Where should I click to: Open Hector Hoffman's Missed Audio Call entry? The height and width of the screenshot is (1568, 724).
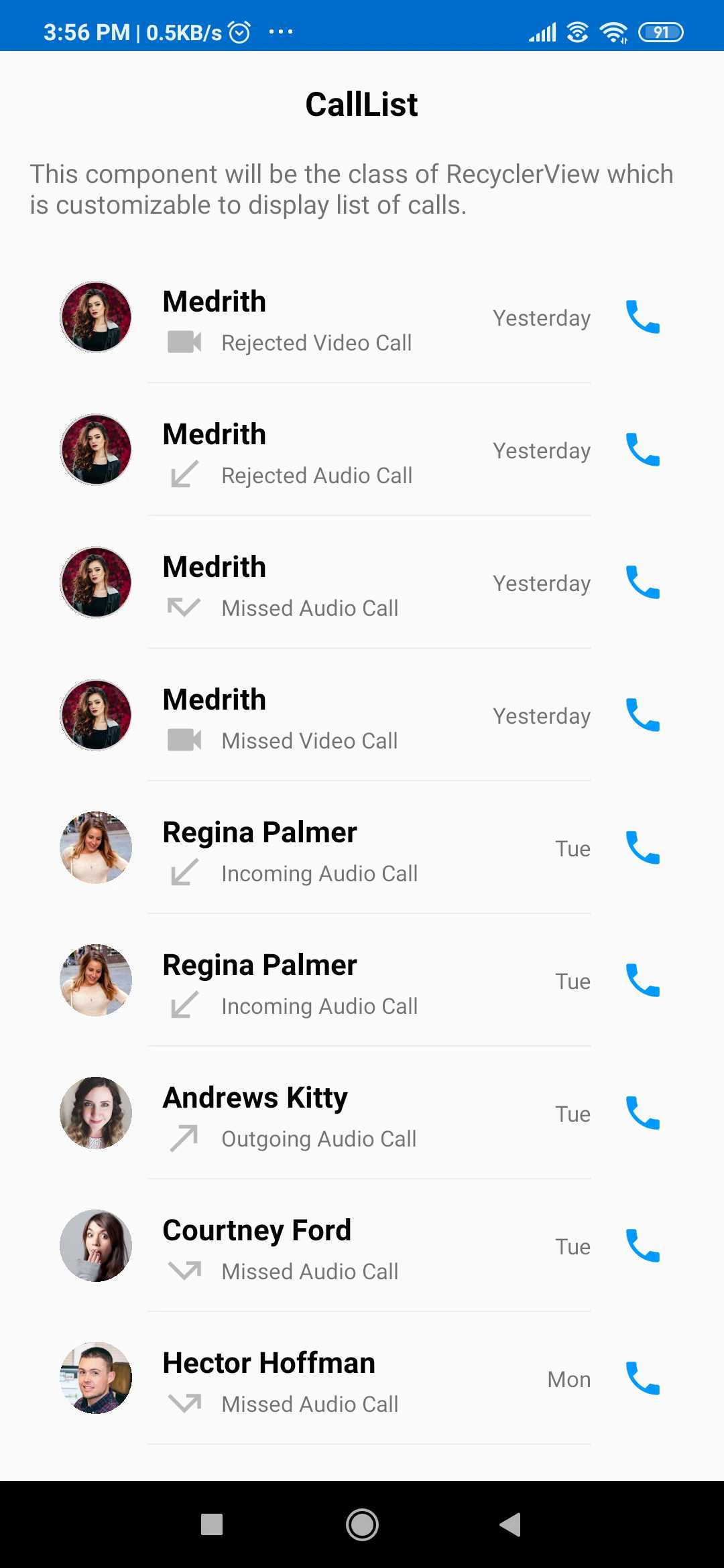[322, 1380]
